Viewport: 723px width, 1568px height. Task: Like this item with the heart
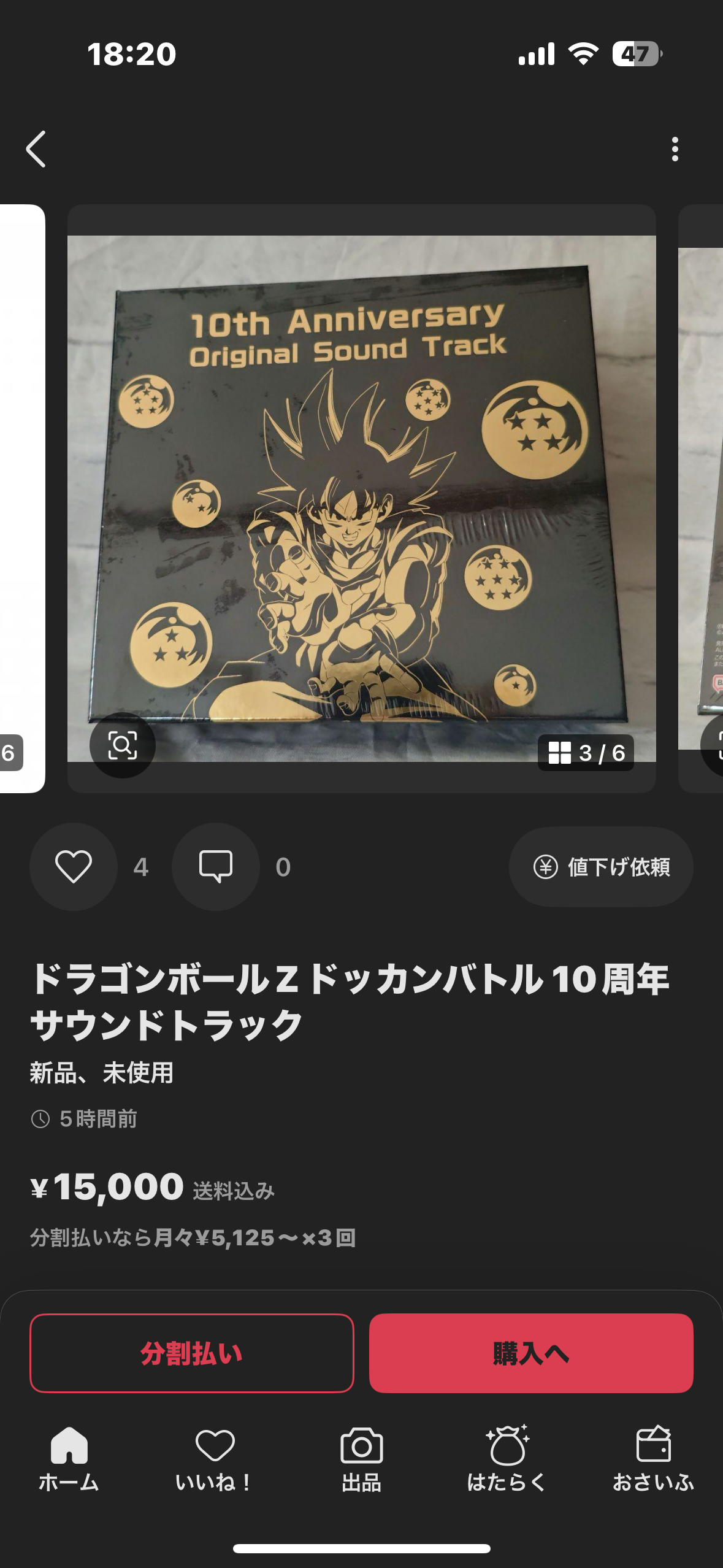(x=74, y=867)
